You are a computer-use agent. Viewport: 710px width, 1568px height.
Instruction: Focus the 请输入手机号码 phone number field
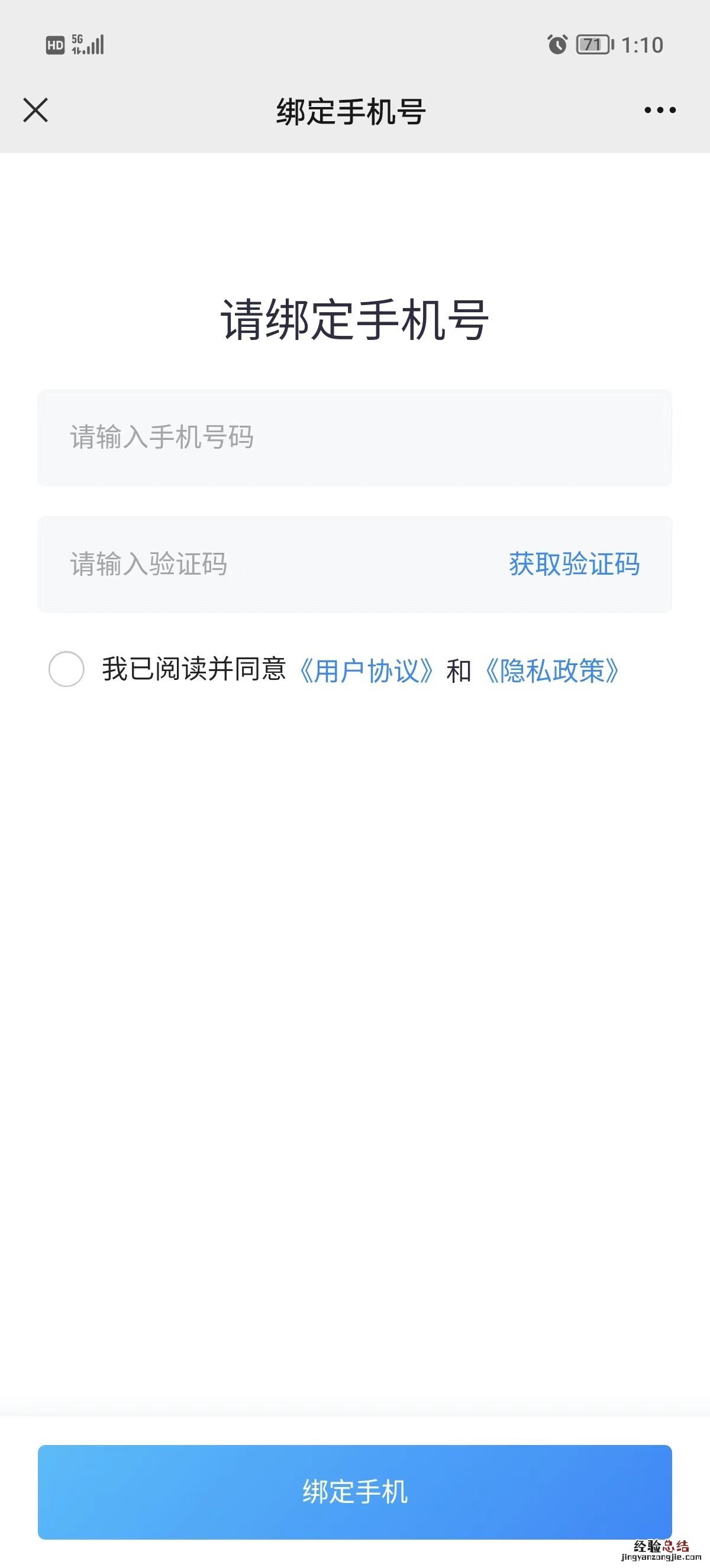point(354,438)
